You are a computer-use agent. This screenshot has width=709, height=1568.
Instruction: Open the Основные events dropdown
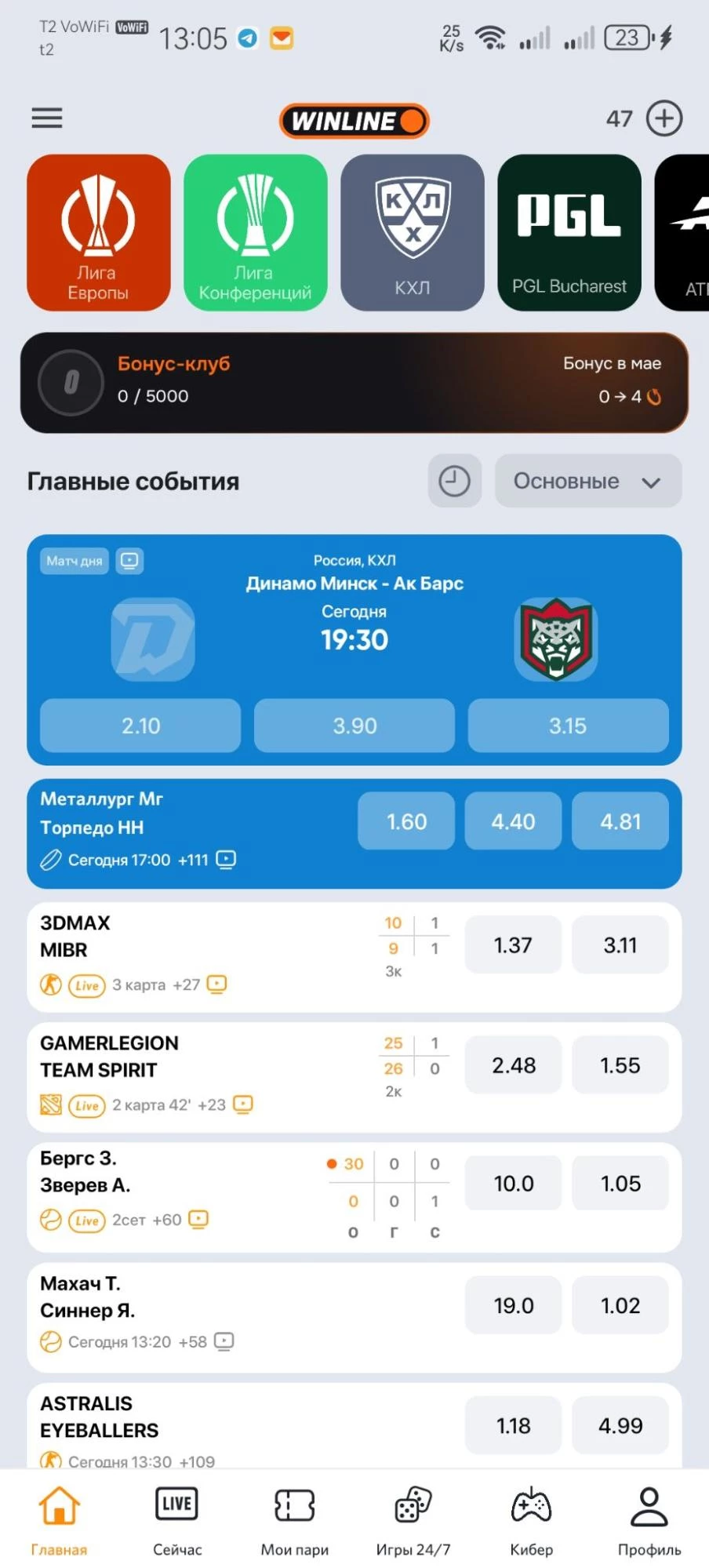click(x=587, y=481)
